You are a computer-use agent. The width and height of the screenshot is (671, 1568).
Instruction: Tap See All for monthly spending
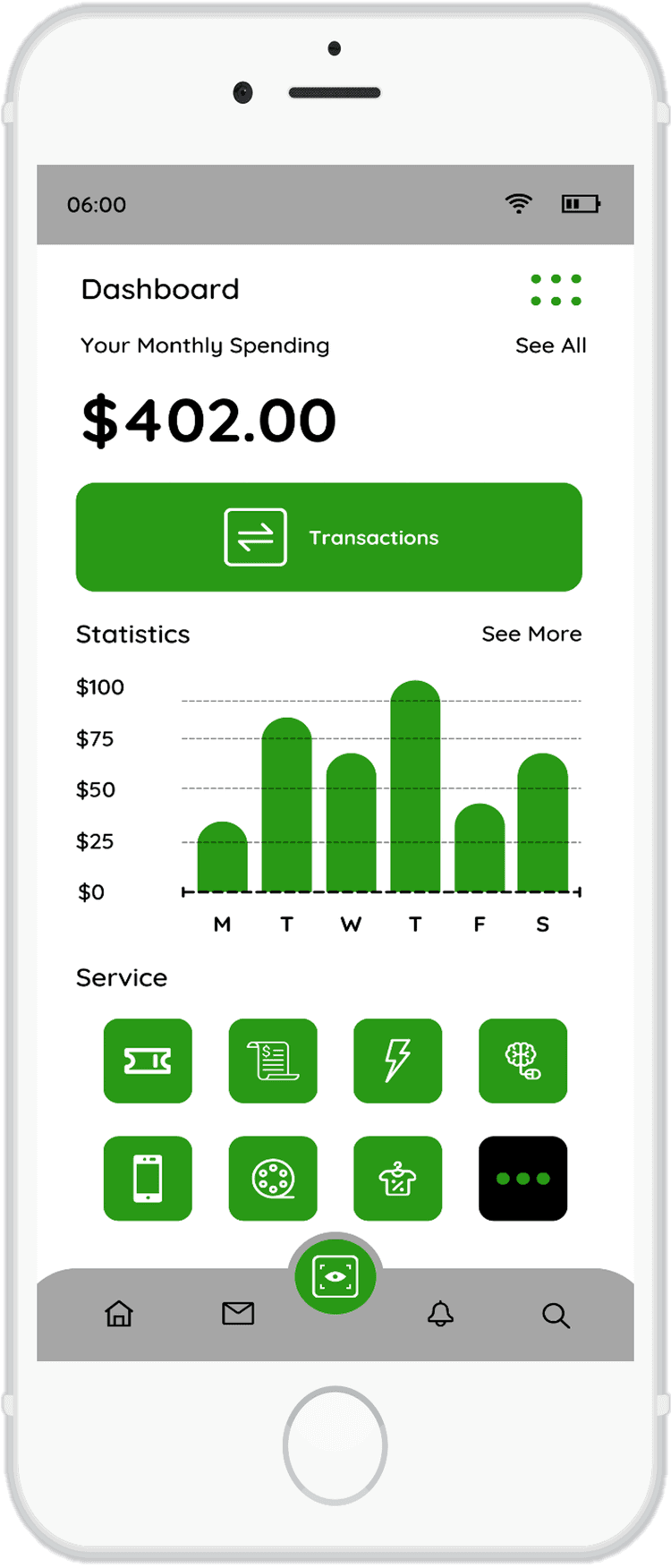550,345
